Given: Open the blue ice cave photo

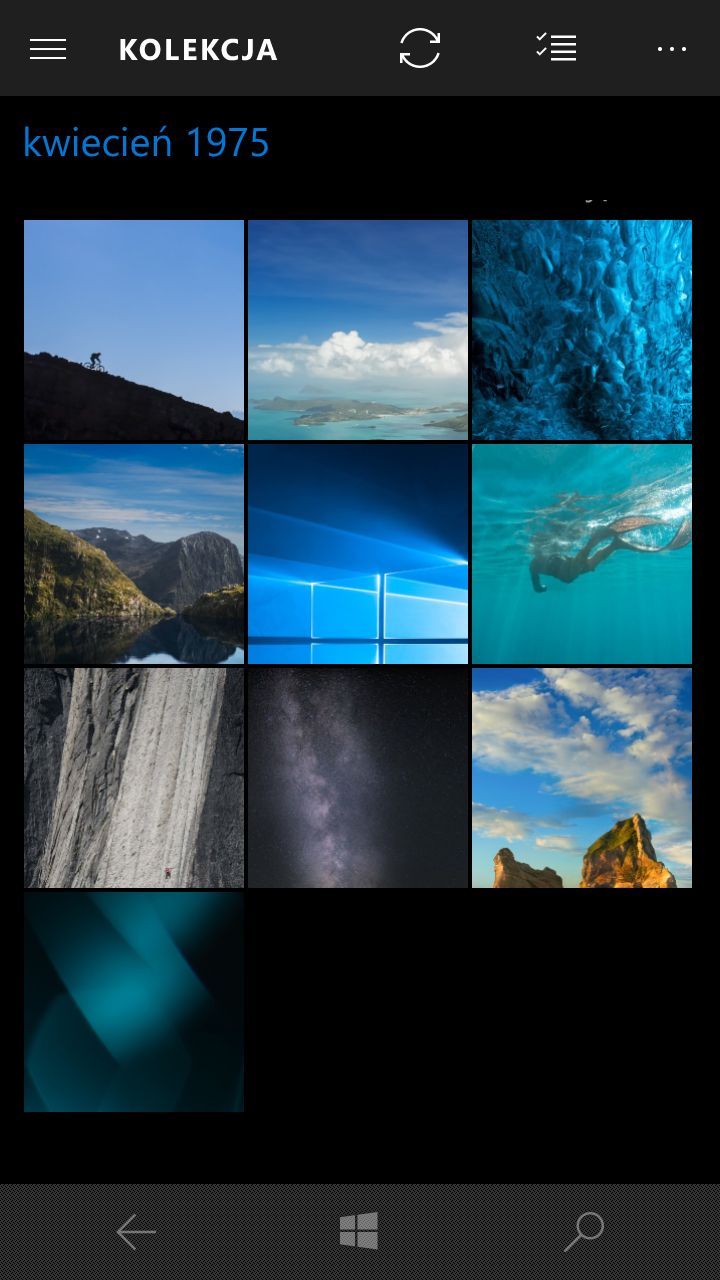Looking at the screenshot, I should (582, 330).
